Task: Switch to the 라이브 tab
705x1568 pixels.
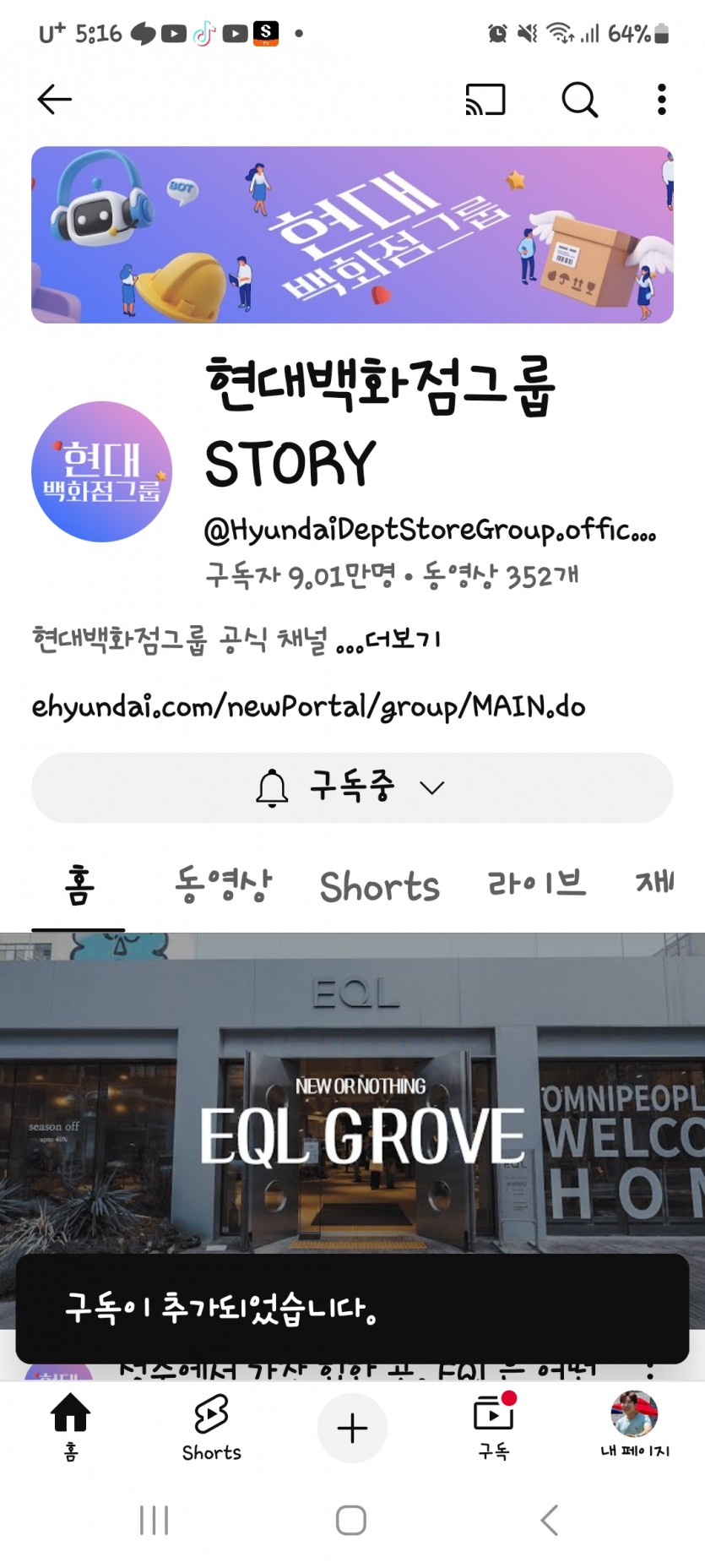Action: (536, 885)
